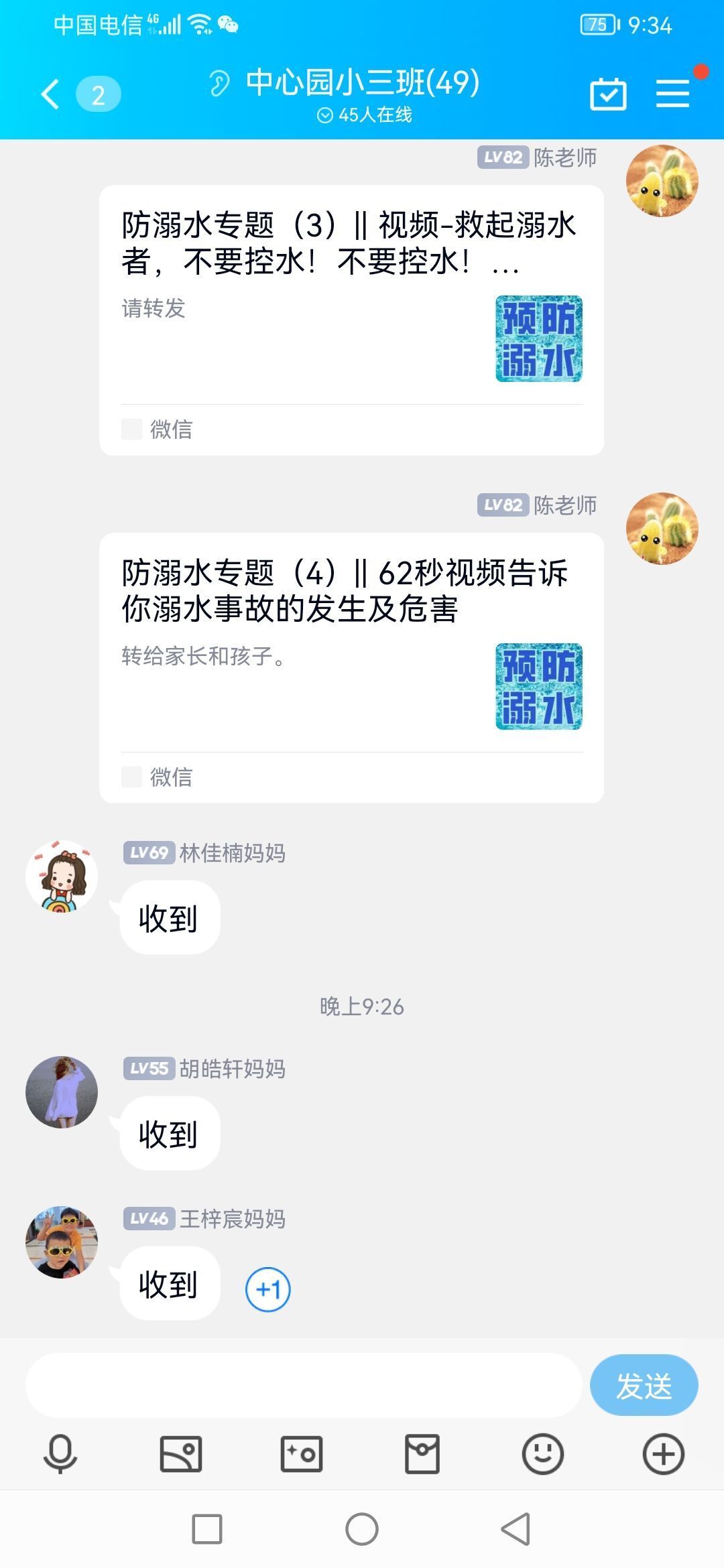
Task: Expand more options with the plus icon
Action: (x=664, y=1454)
